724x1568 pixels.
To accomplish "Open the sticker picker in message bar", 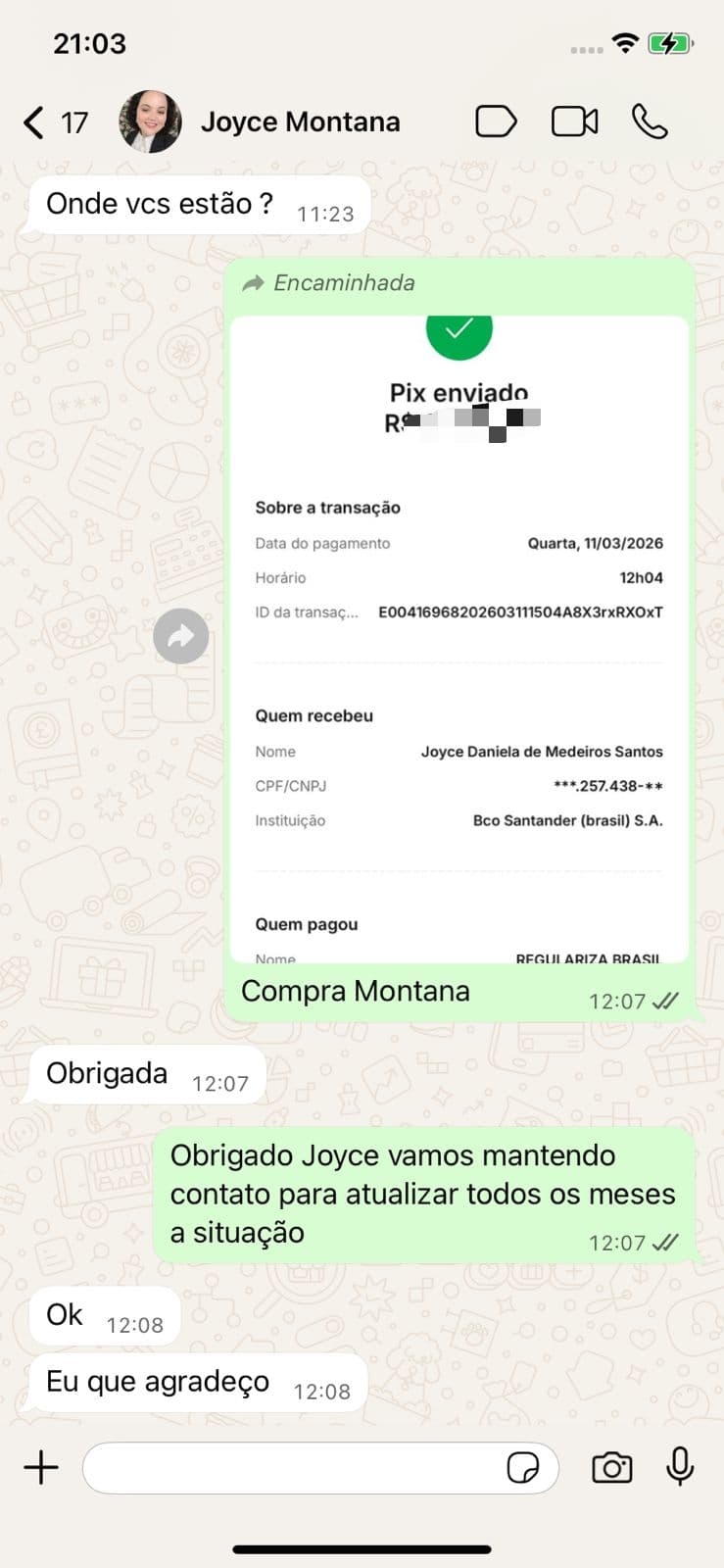I will (526, 1467).
